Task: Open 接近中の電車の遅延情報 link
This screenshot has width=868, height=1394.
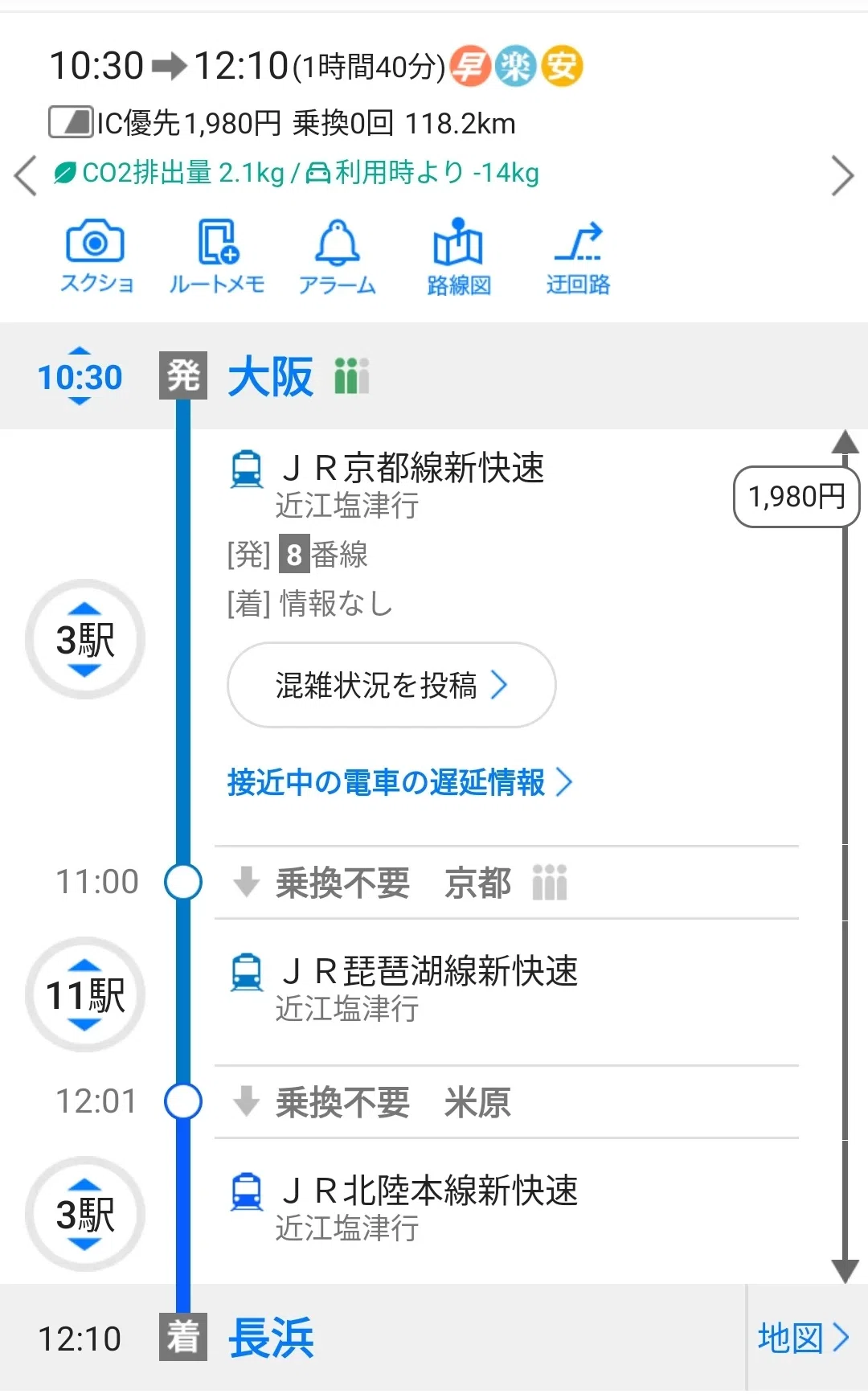Action: [399, 782]
